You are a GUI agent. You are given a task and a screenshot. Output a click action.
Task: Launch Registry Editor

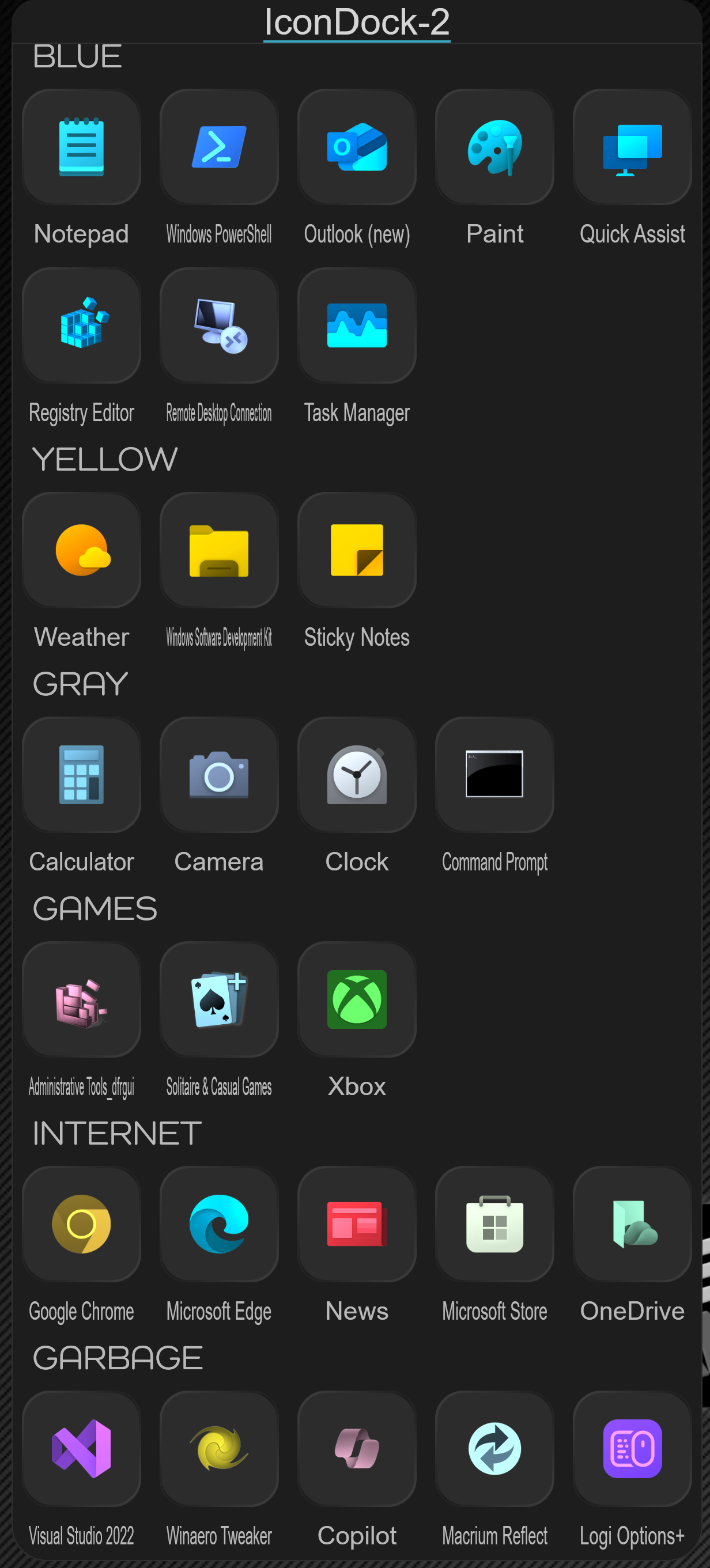(x=81, y=325)
